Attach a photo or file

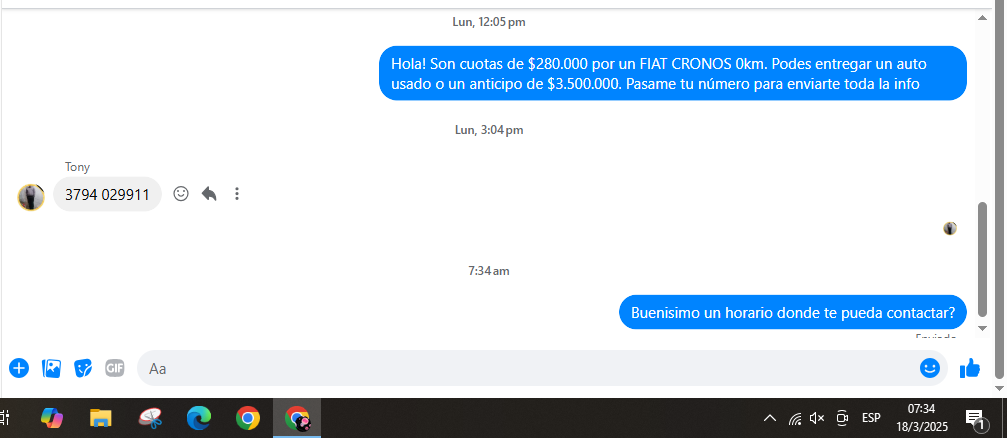point(51,368)
